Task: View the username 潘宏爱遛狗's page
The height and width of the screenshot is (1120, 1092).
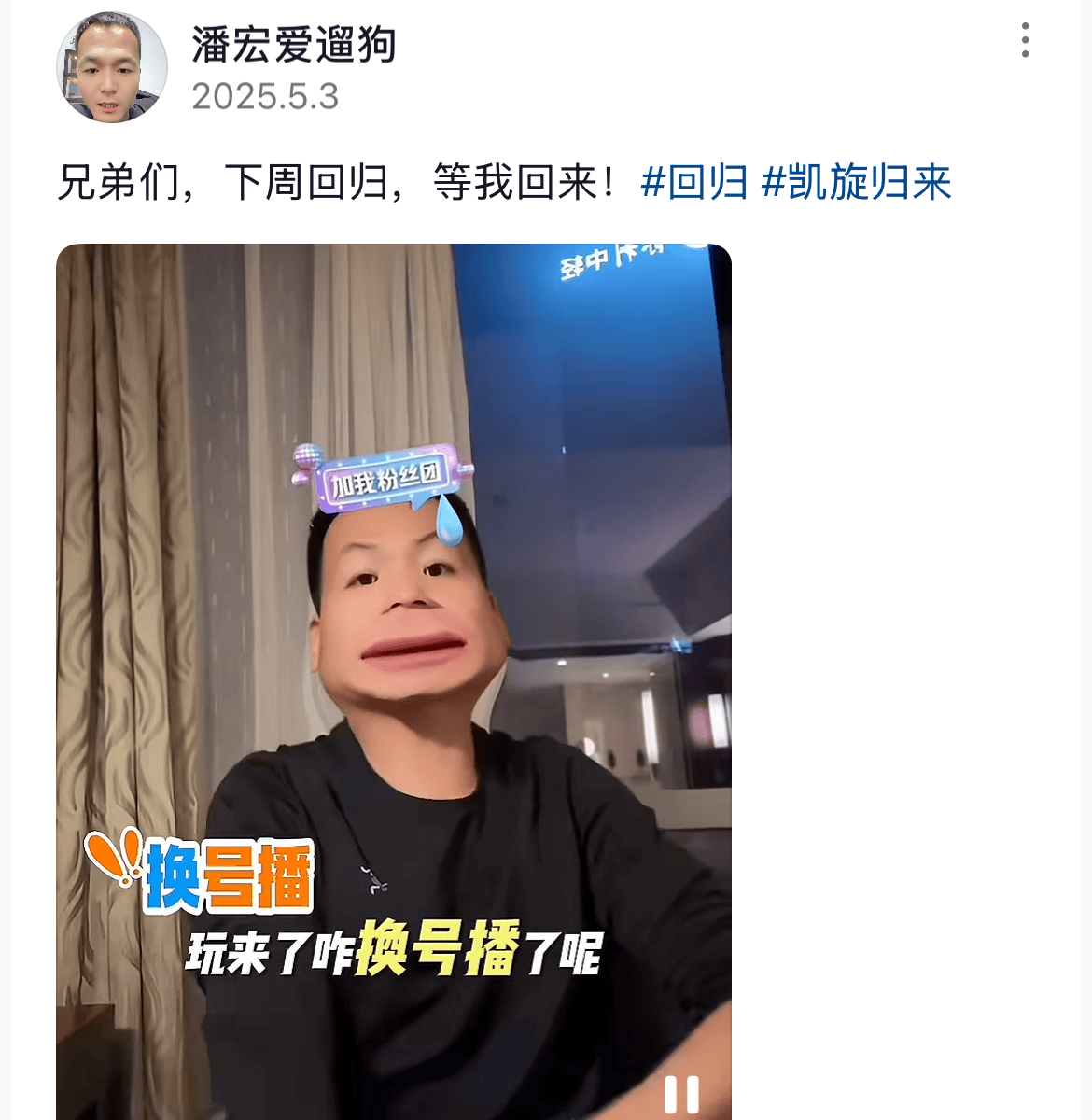Action: click(x=294, y=45)
